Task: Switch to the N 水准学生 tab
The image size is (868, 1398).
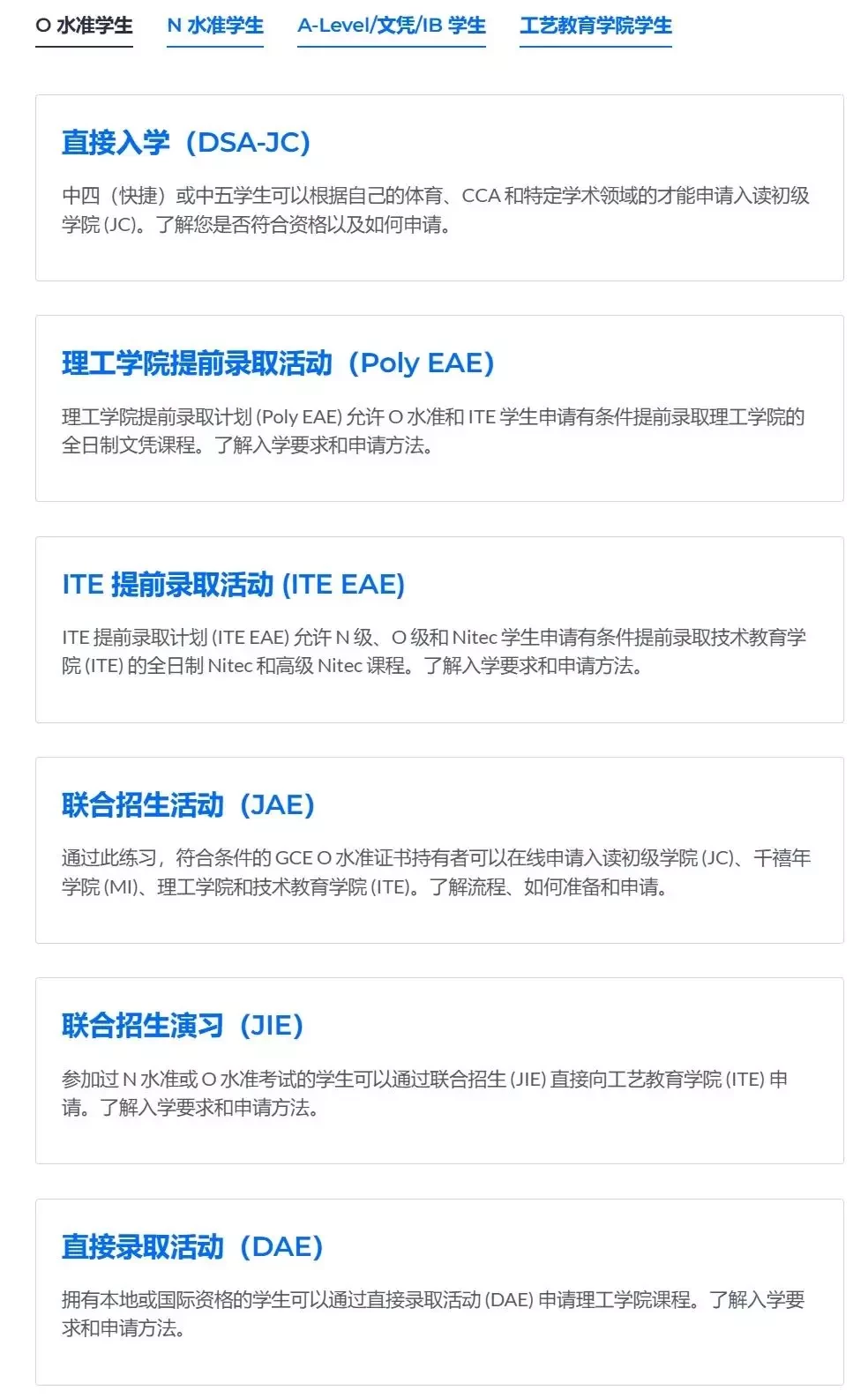Action: [x=215, y=26]
